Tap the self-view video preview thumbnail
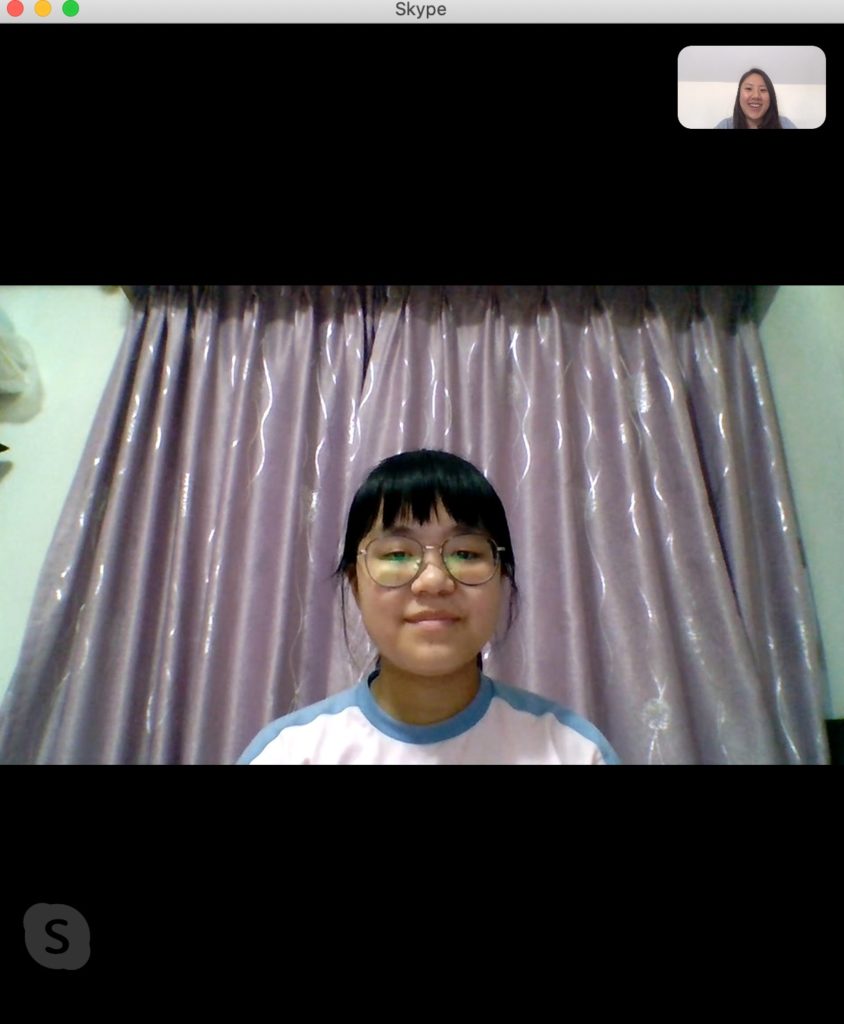The image size is (844, 1024). (751, 87)
